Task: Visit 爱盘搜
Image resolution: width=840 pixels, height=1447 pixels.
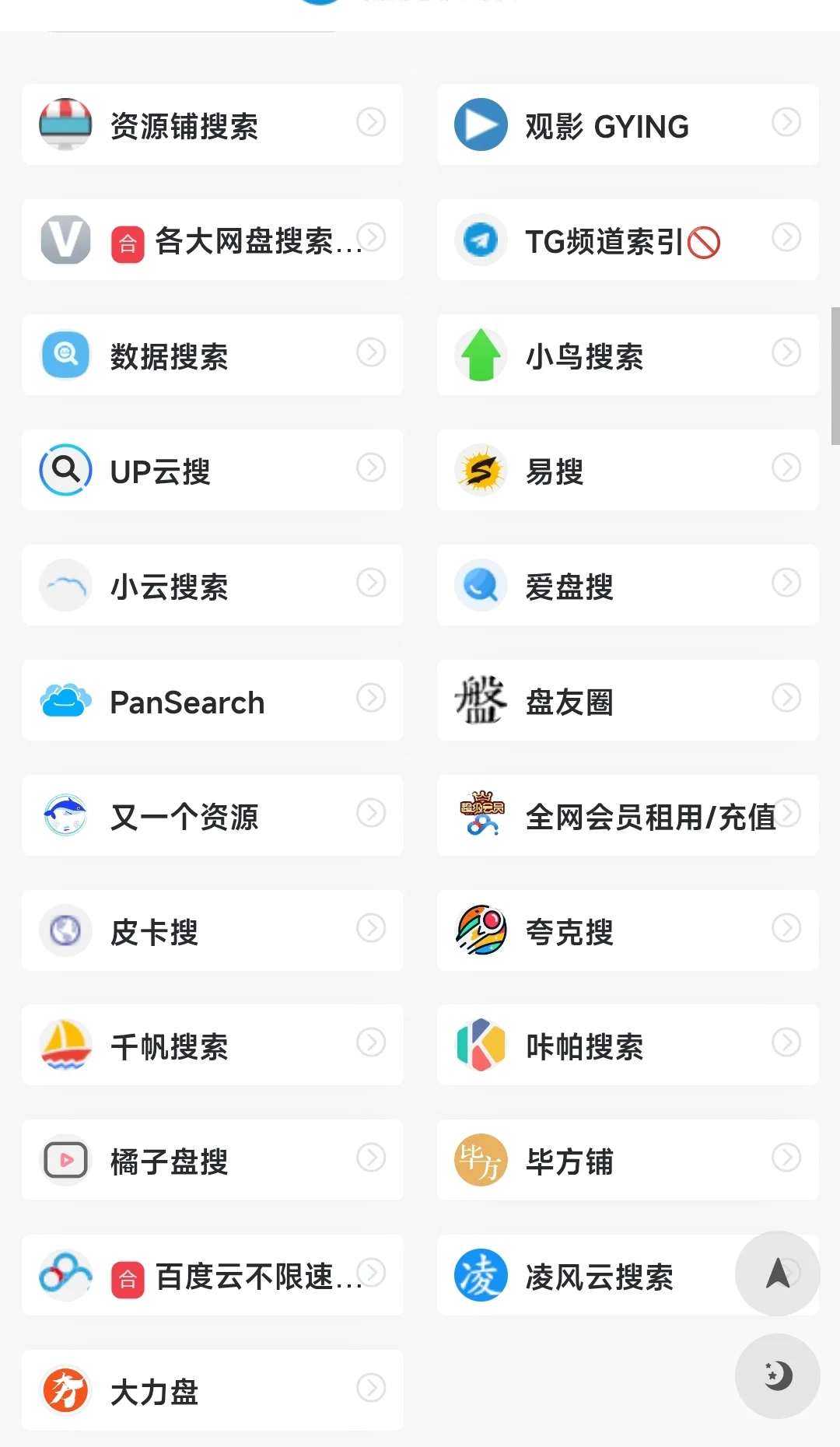Action: [x=628, y=585]
